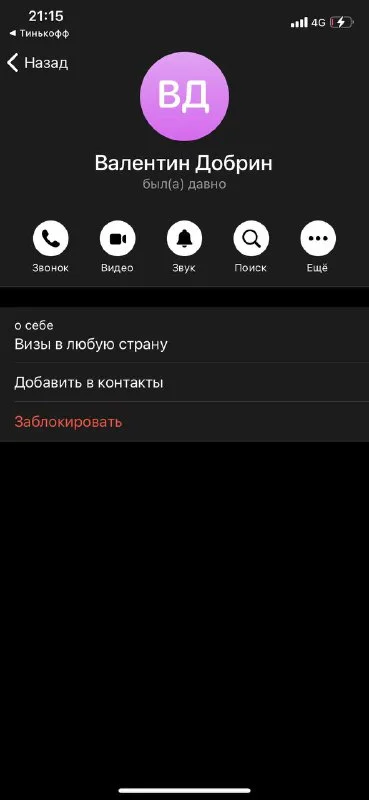The width and height of the screenshot is (369, 800).
Task: Tap Добавить в контакты
Action: pos(184,383)
